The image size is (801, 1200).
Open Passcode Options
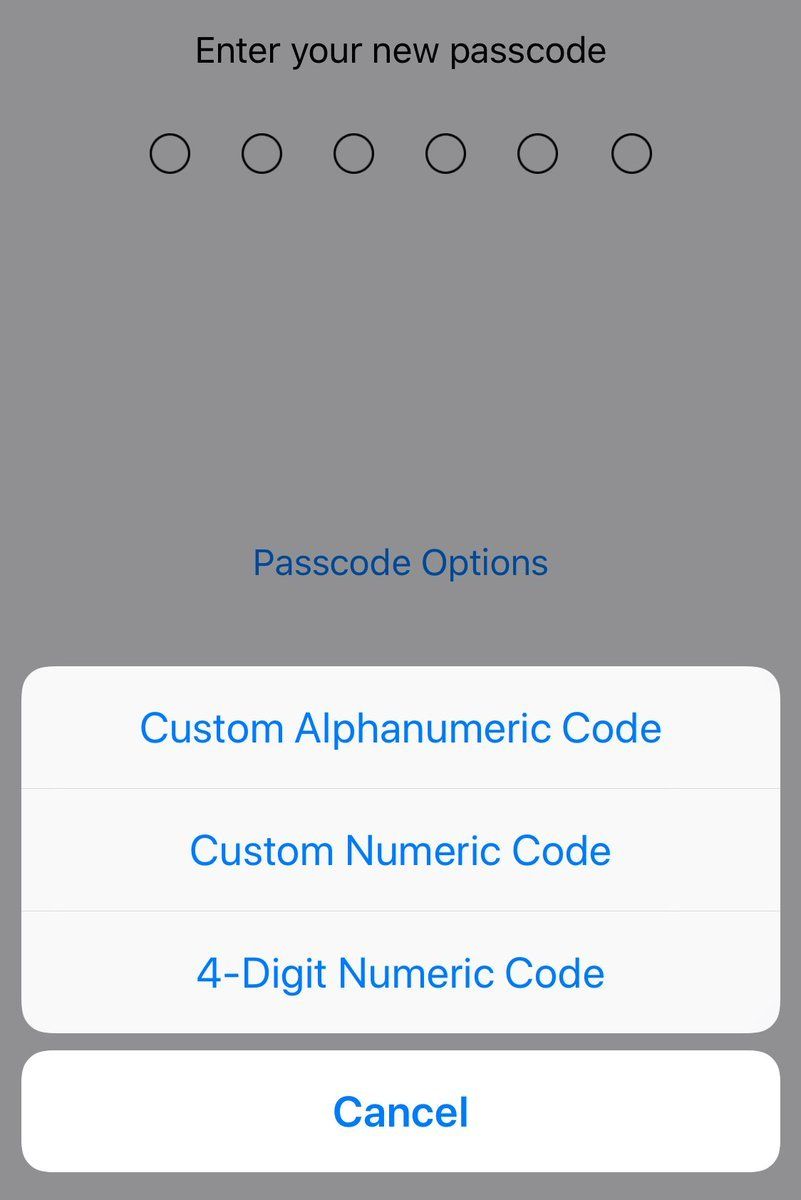pos(400,562)
